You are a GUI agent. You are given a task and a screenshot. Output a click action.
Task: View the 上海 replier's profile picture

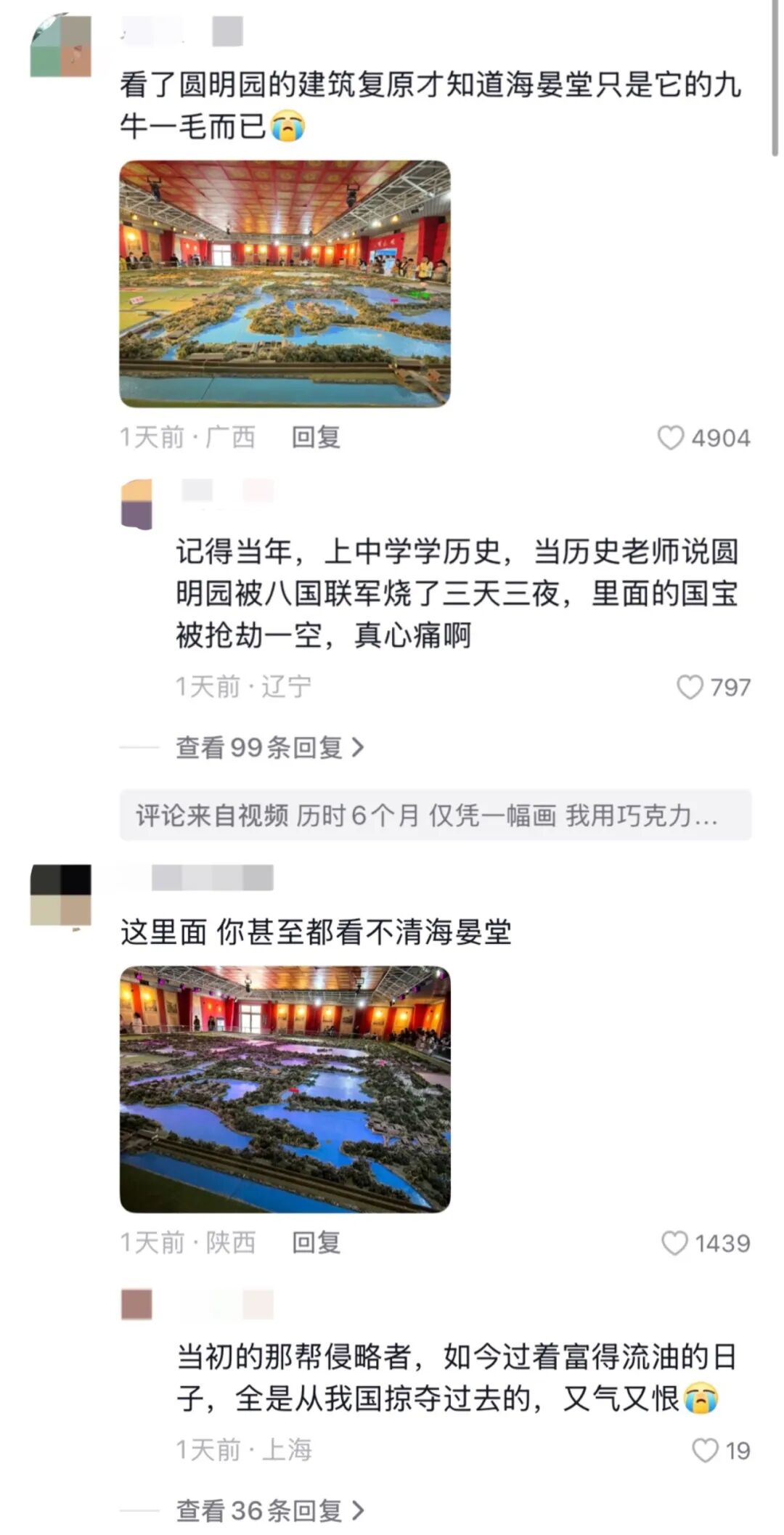(136, 1304)
